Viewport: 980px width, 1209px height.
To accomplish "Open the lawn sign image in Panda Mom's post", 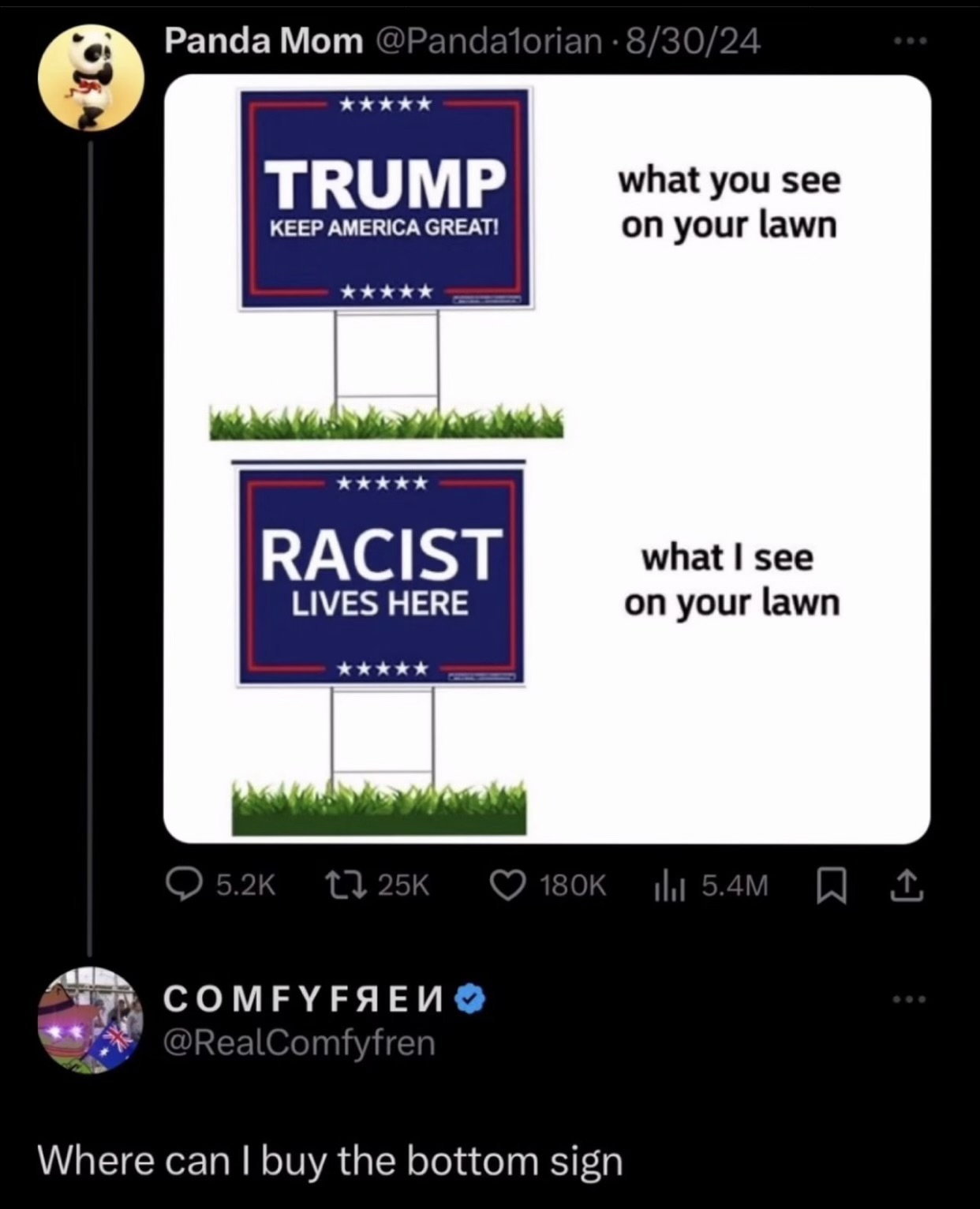I will click(x=546, y=459).
